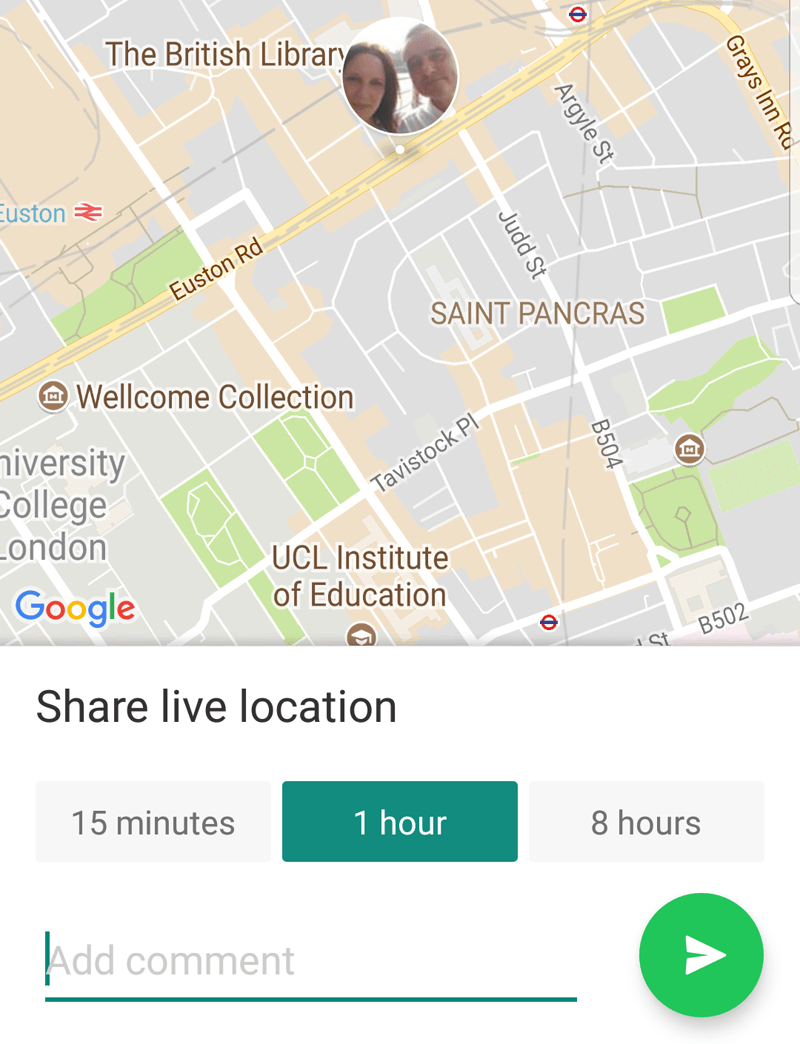Send the live location
This screenshot has height=1044, width=800.
701,955
